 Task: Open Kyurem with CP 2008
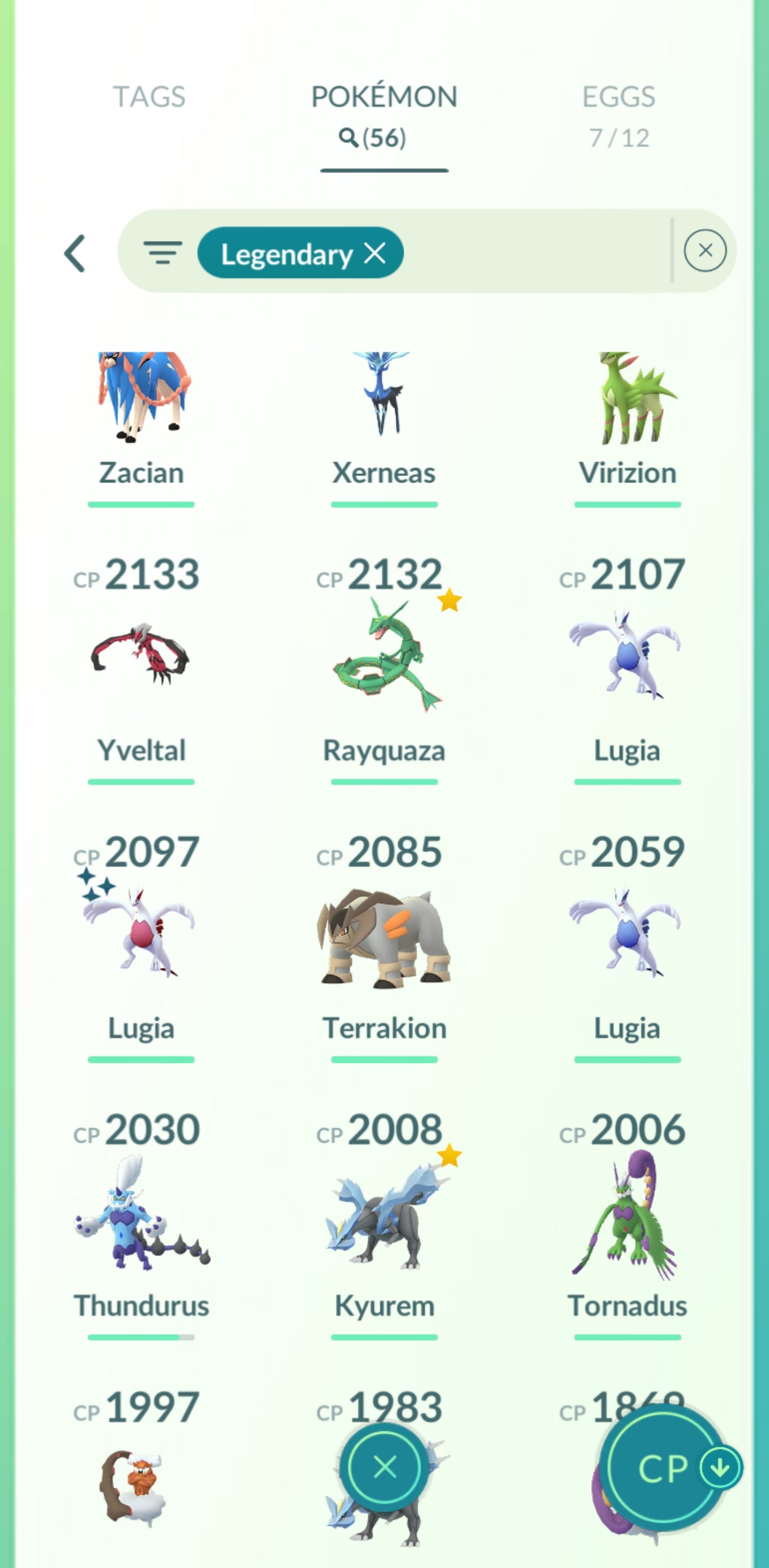coord(384,1214)
